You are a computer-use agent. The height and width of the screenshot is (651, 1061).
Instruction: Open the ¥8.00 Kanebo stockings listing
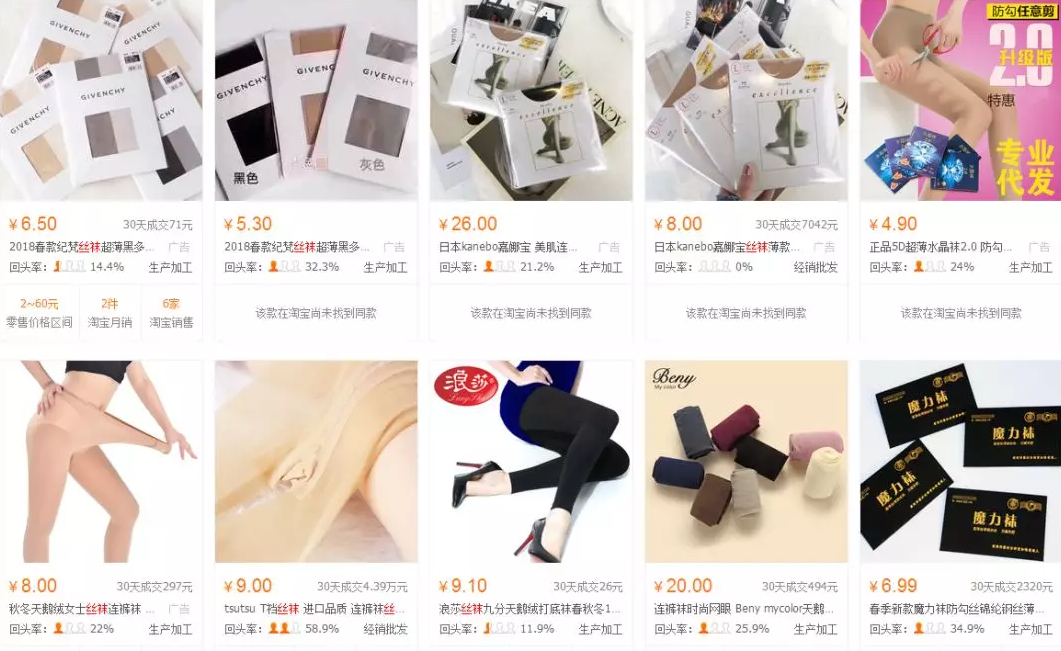click(x=746, y=100)
